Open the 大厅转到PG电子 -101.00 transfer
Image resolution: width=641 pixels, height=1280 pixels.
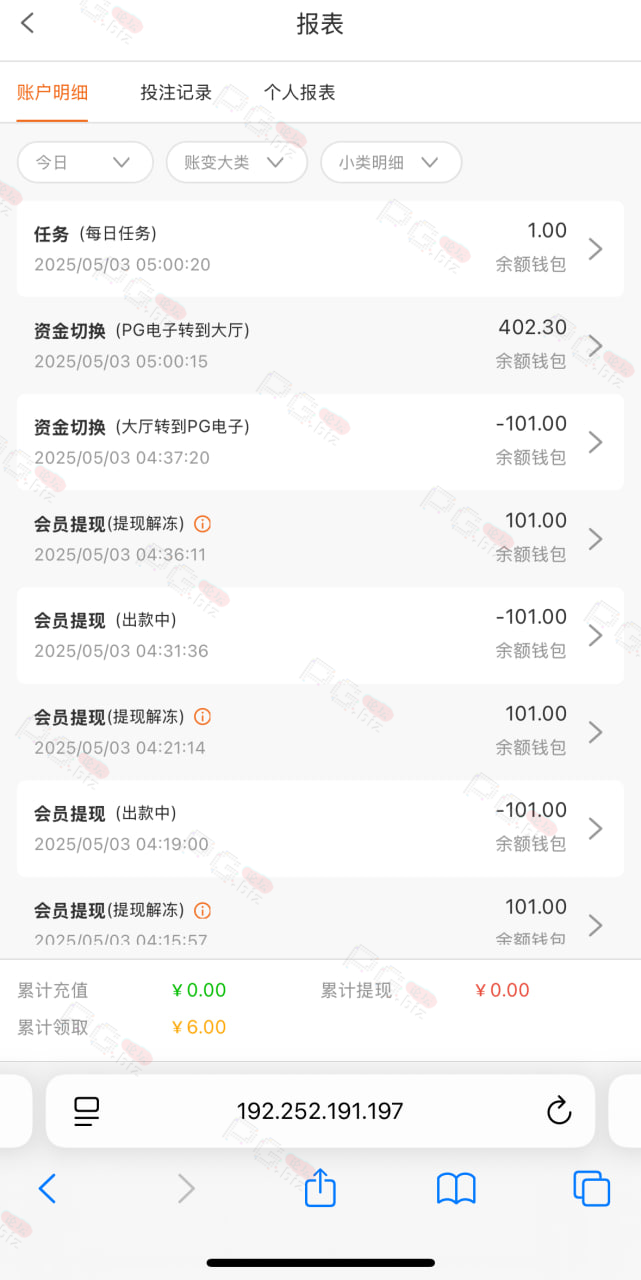coord(320,442)
